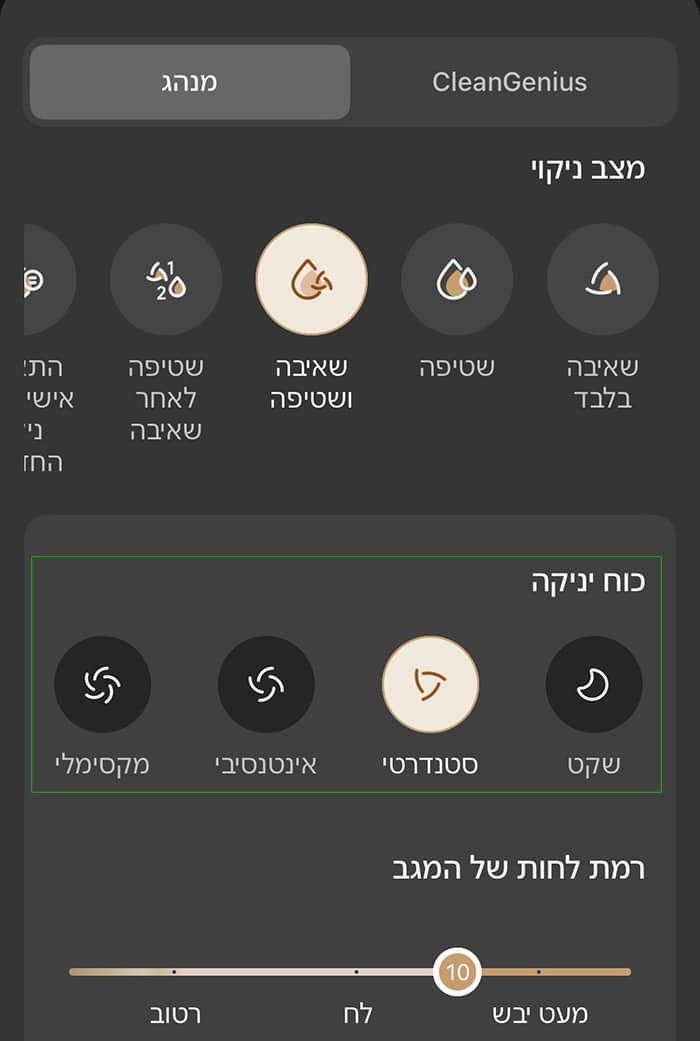
Task: Select שטיפה לאחר שאיבה mode
Action: coord(166,279)
